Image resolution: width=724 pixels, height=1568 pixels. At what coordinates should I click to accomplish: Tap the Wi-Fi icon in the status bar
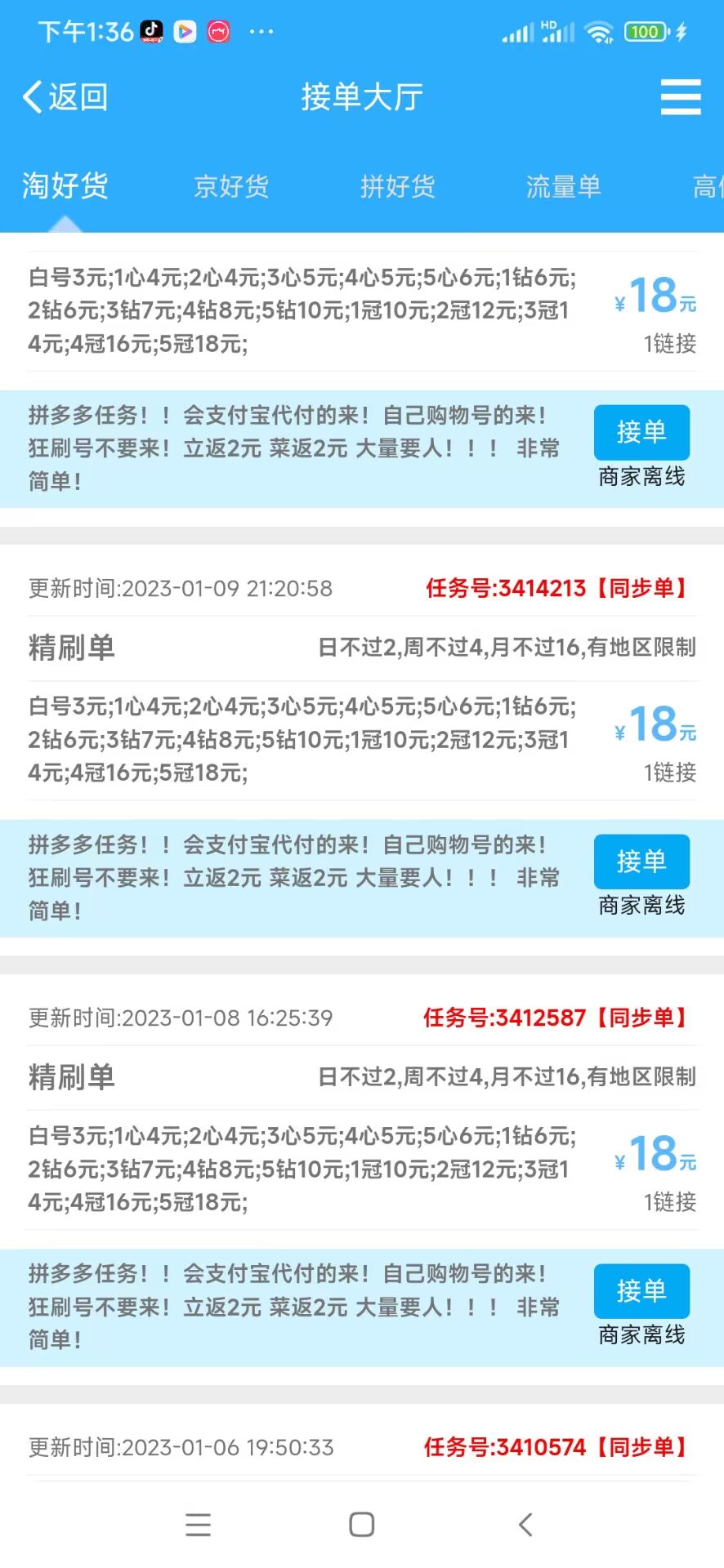[x=601, y=31]
